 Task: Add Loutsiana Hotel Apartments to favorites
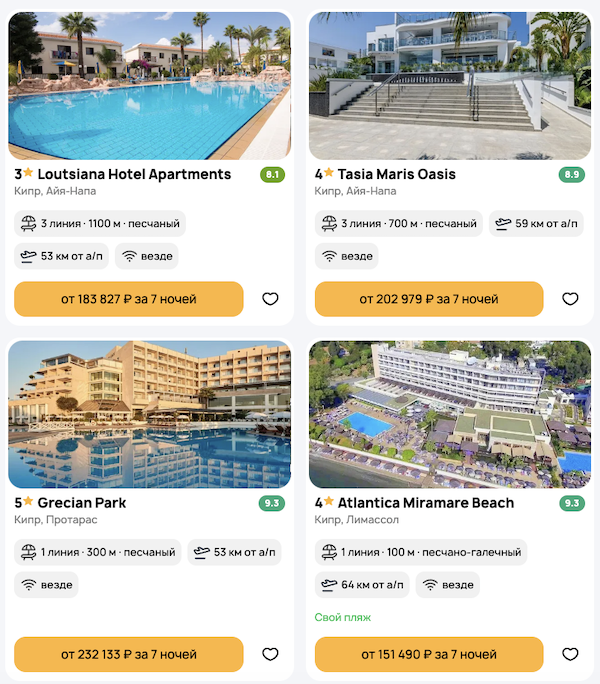pos(270,299)
